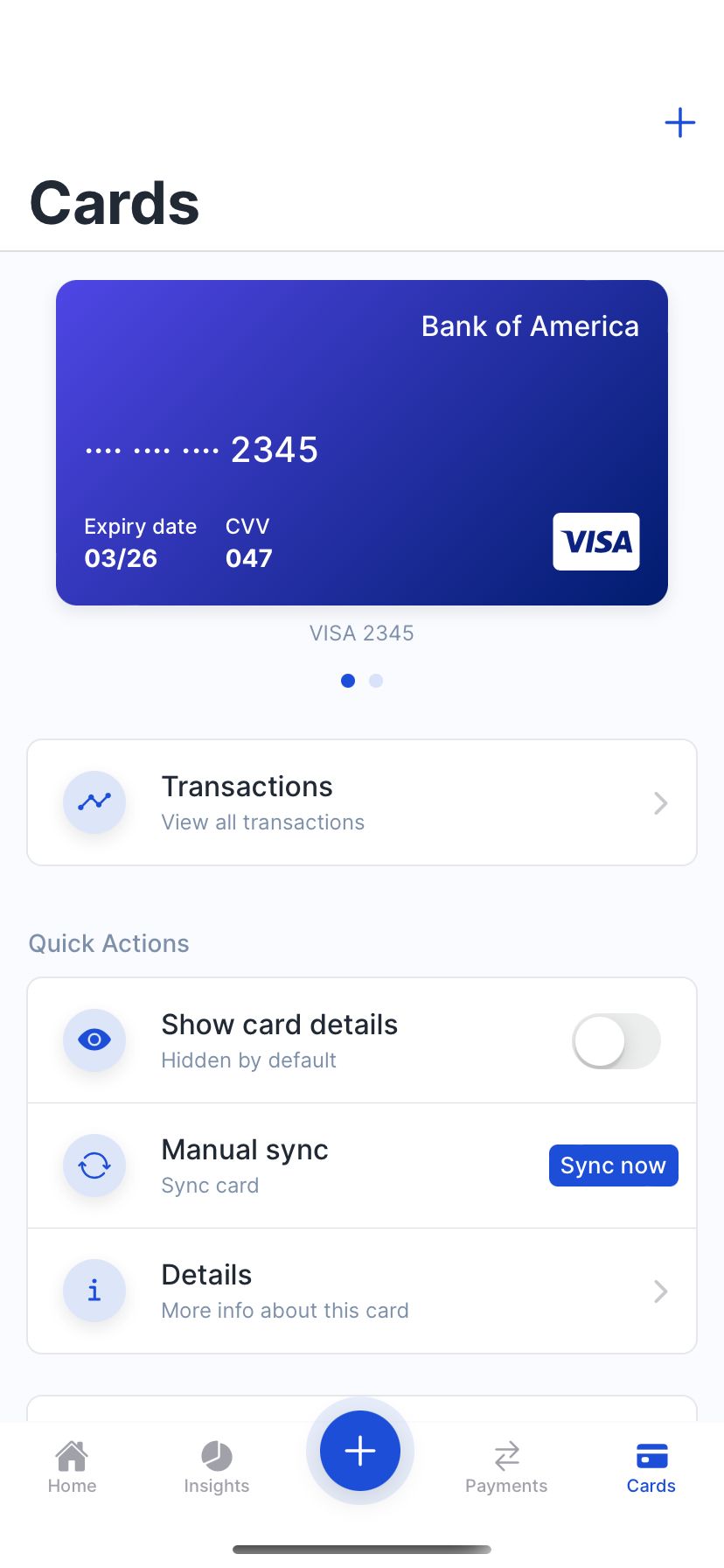Toggle Show card details switch
724x1568 pixels.
[x=616, y=1040]
